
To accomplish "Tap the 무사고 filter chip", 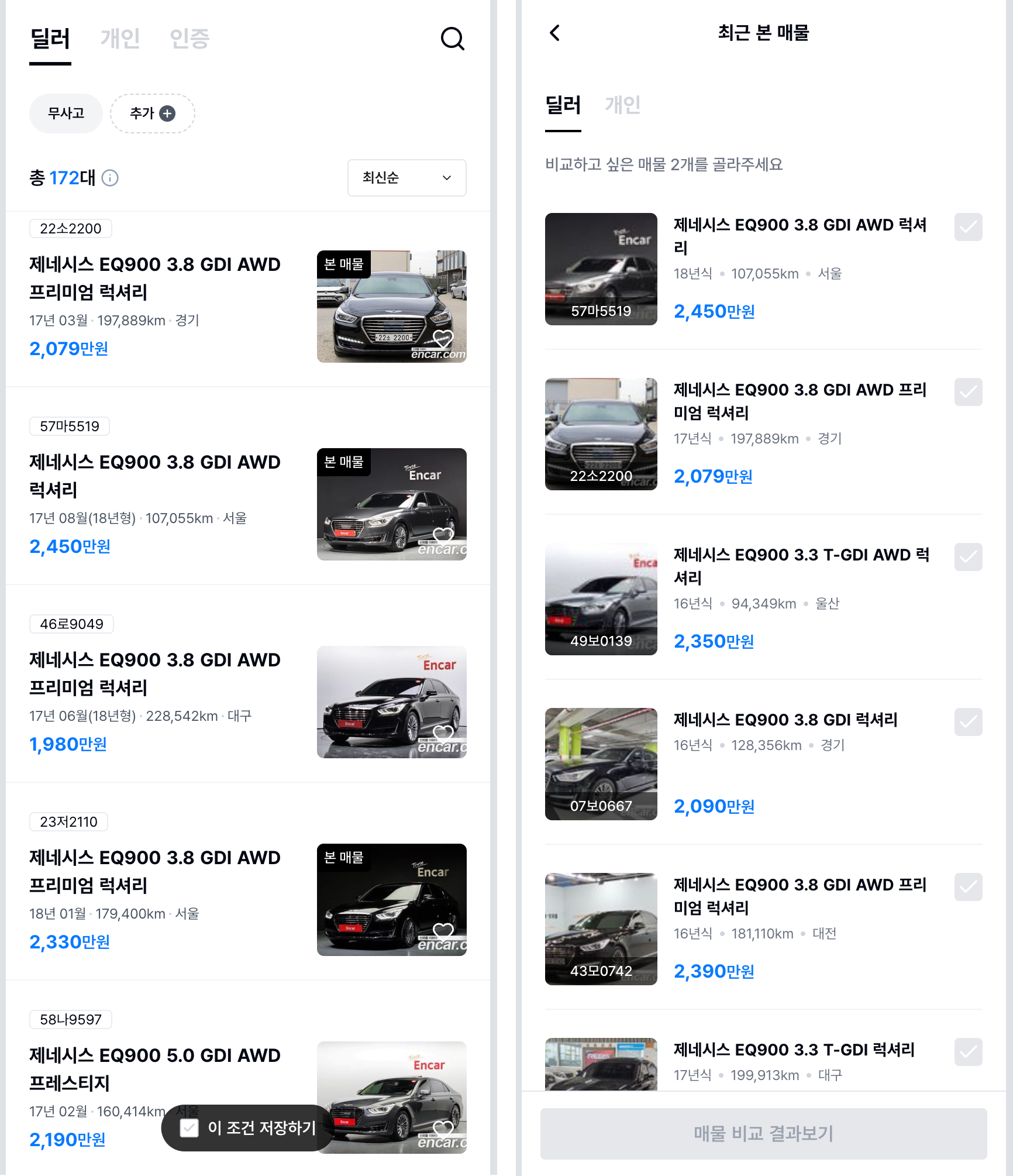I will (x=66, y=114).
